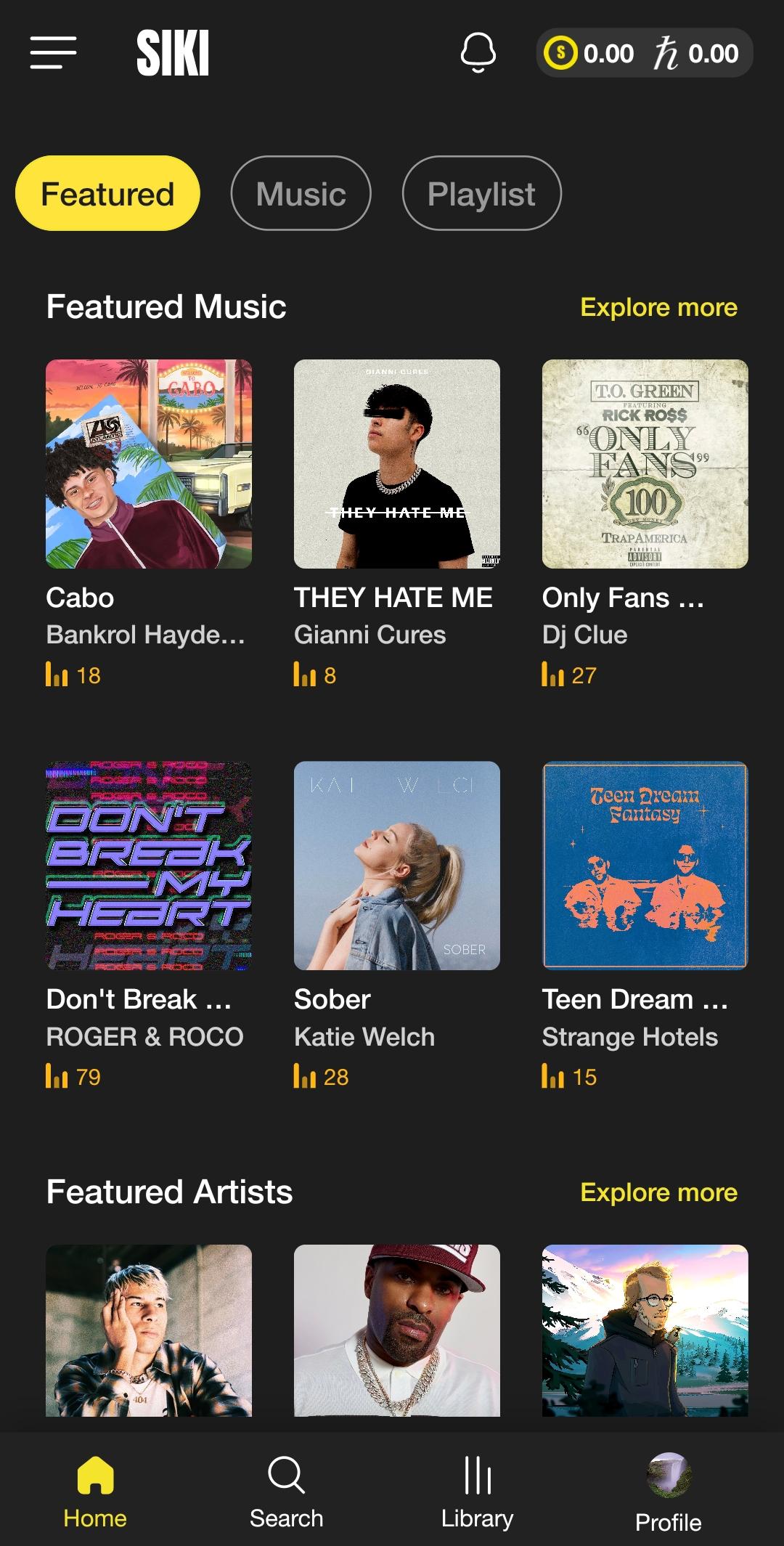Open THEY HATE ME by Gianni Cures

click(x=396, y=464)
